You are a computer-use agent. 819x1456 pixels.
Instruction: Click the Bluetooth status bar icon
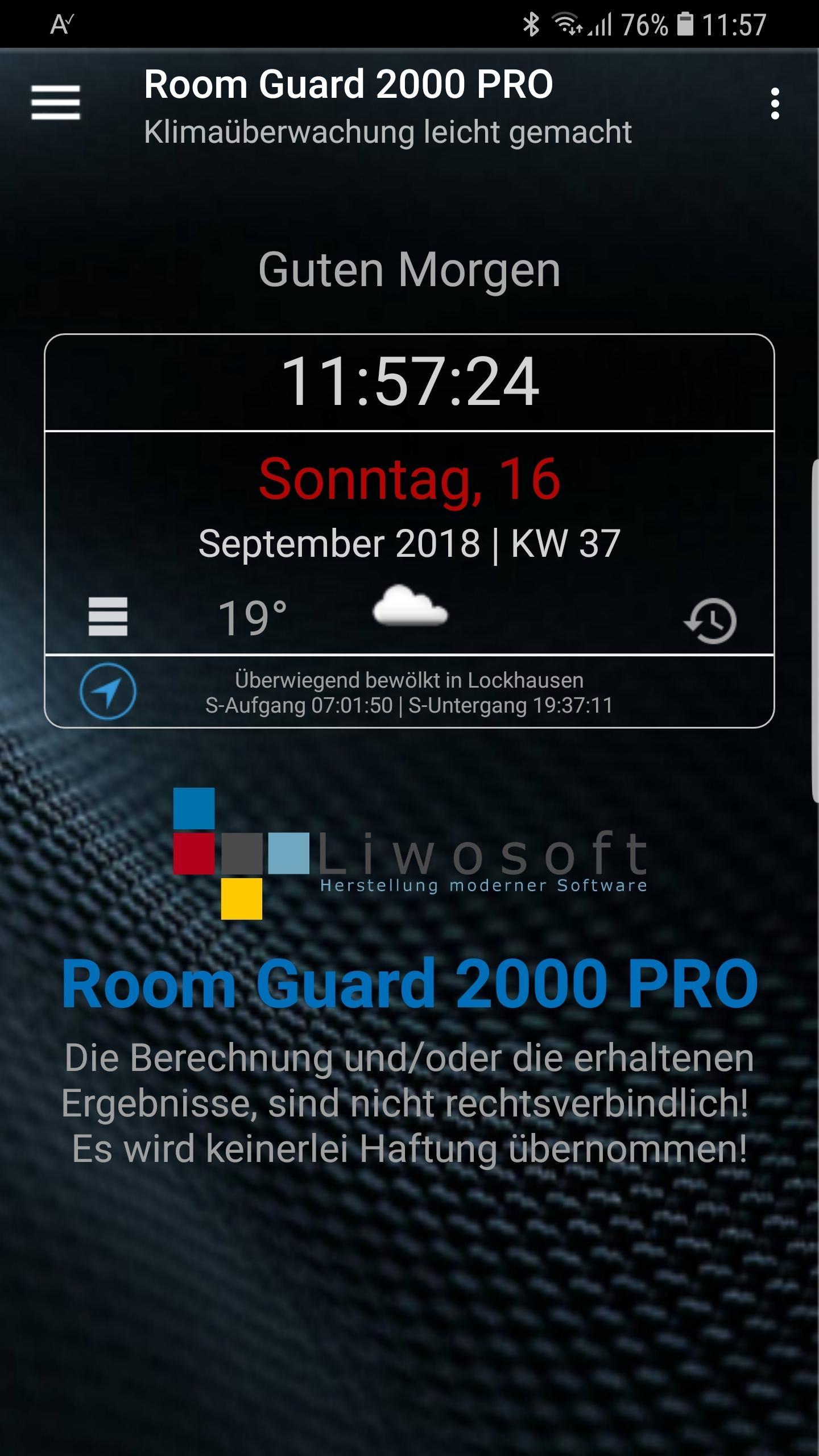click(531, 24)
